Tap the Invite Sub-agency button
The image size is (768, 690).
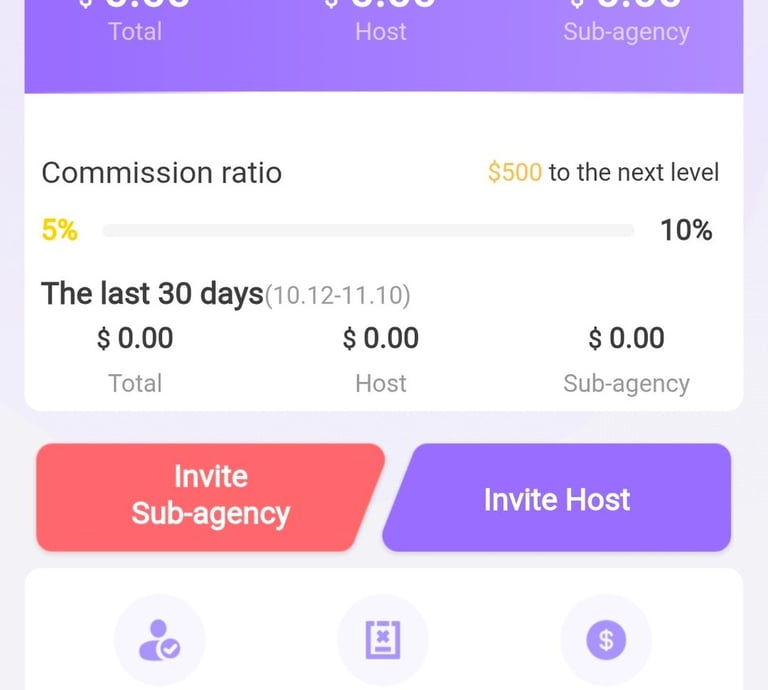pos(208,496)
